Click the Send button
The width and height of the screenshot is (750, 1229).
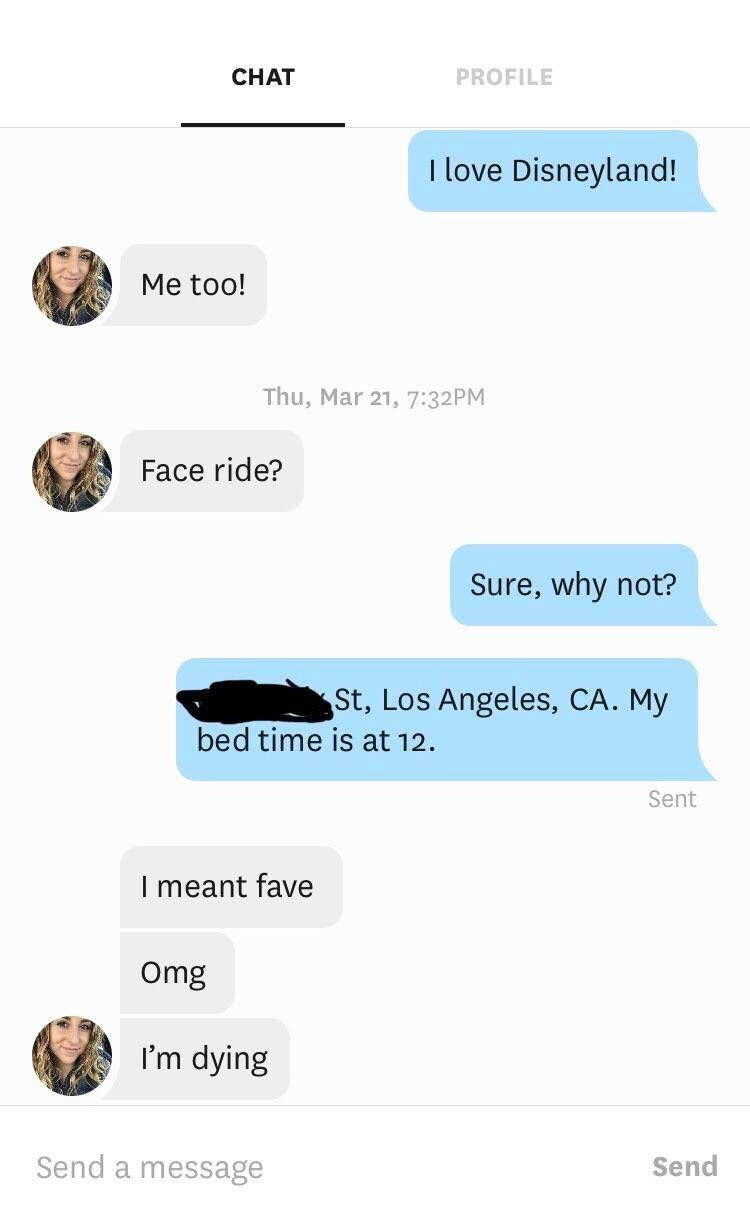(x=685, y=1166)
